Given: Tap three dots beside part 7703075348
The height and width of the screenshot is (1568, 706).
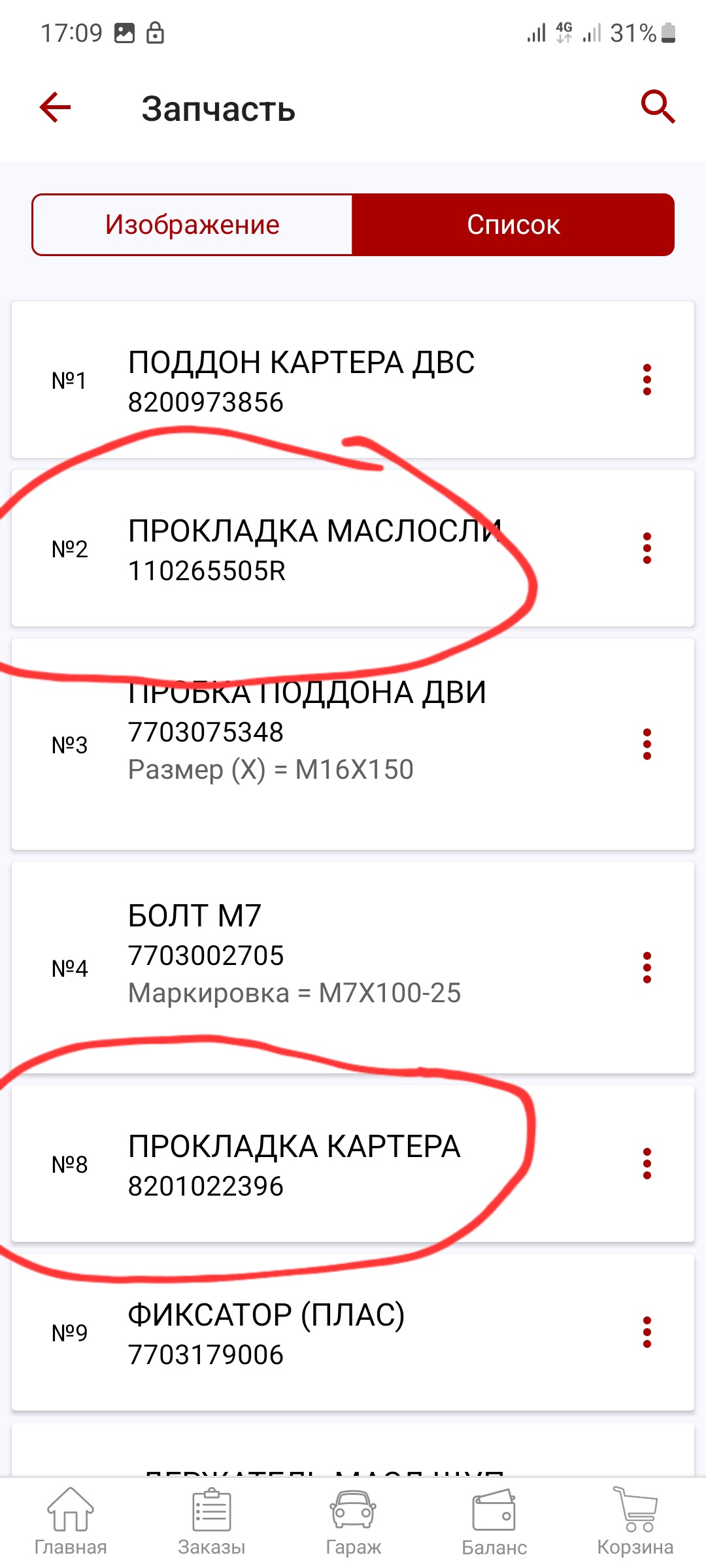Looking at the screenshot, I should (647, 744).
